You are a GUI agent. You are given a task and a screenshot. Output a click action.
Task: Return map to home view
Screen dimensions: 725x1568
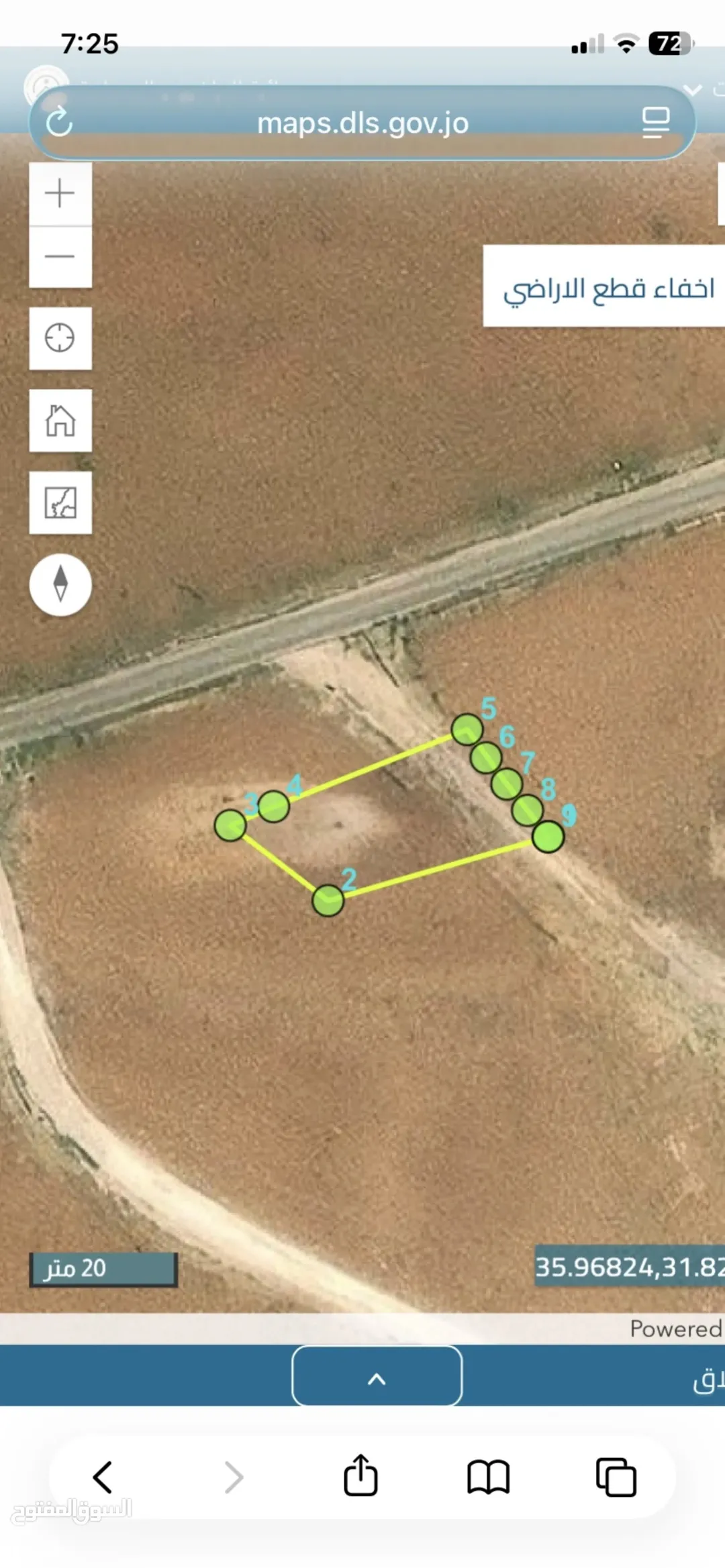click(60, 421)
